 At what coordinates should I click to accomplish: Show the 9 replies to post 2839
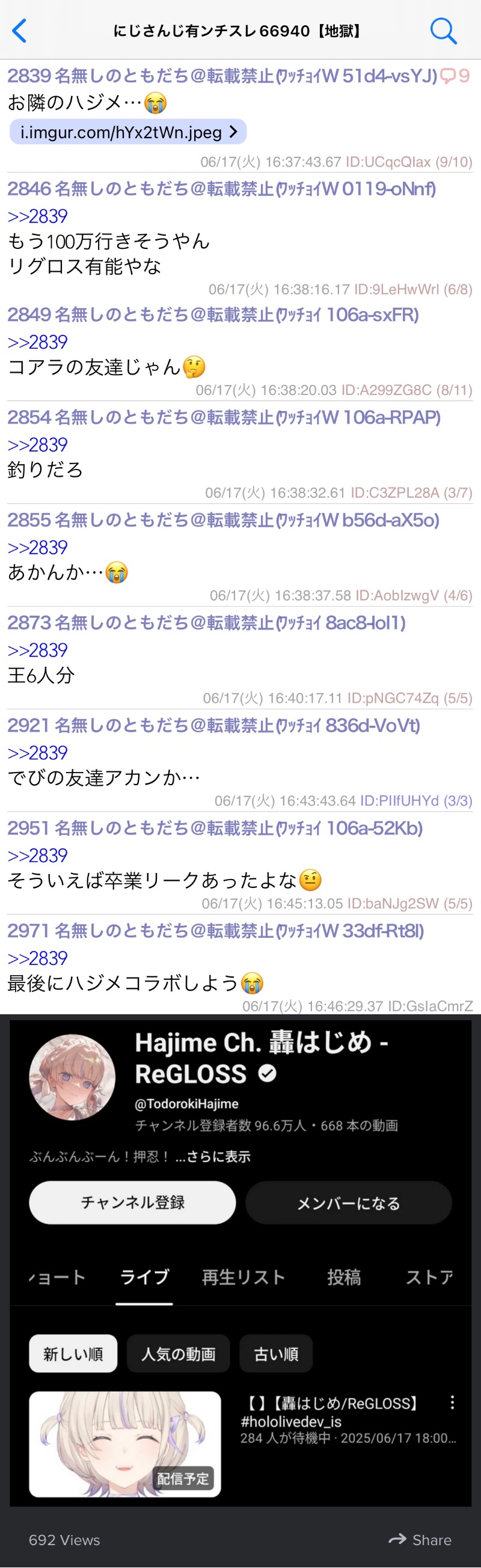455,76
